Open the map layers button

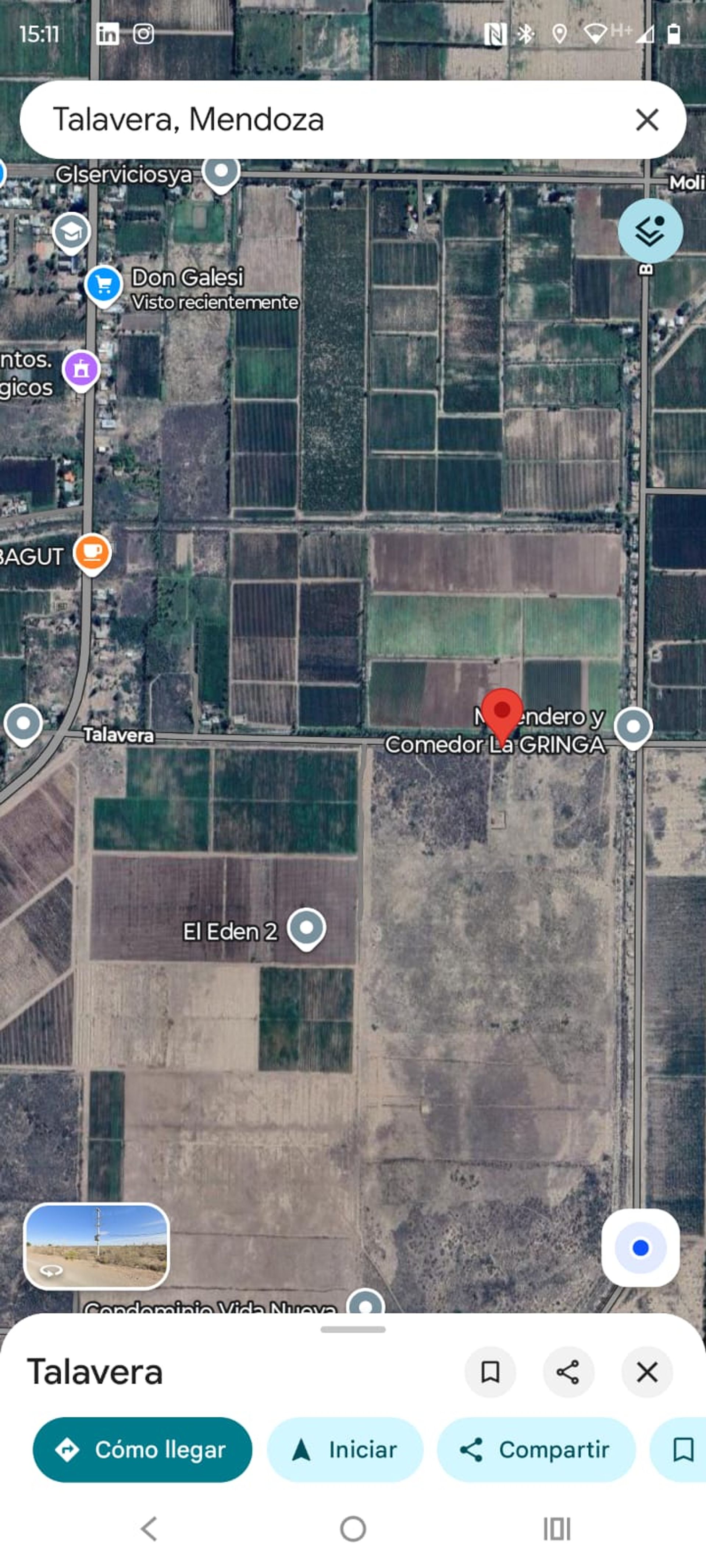(650, 231)
